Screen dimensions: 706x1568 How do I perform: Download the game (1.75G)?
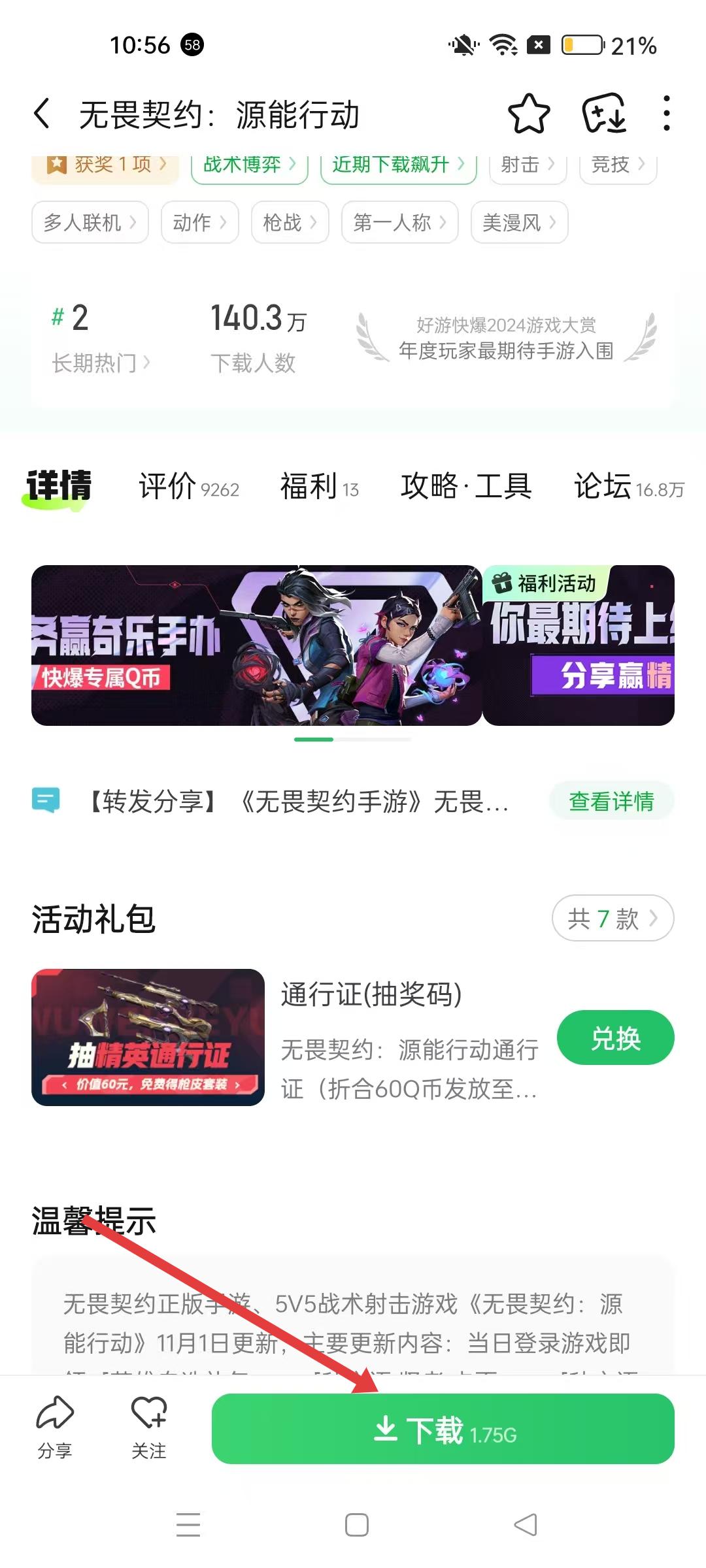point(443,1429)
